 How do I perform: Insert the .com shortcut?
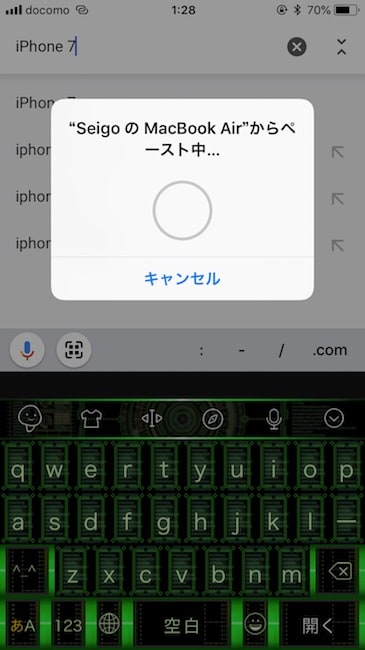coord(330,351)
